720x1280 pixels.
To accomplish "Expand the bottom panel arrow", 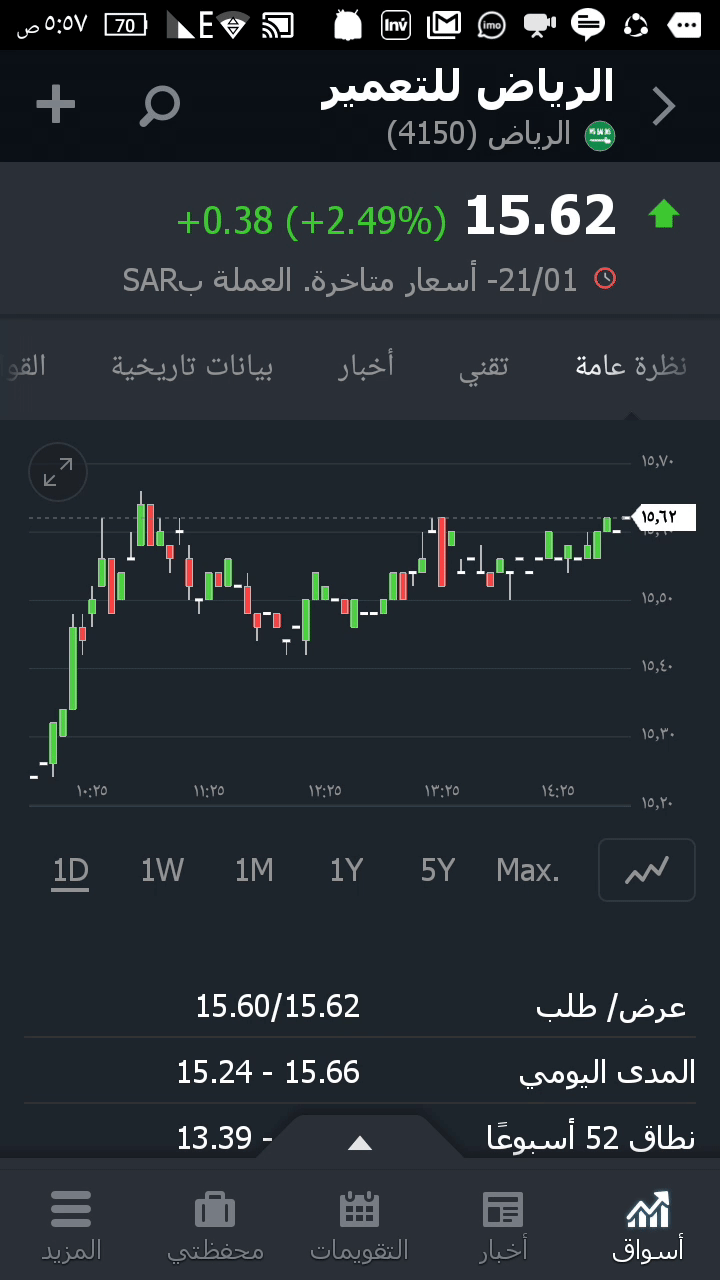I will (x=360, y=1143).
